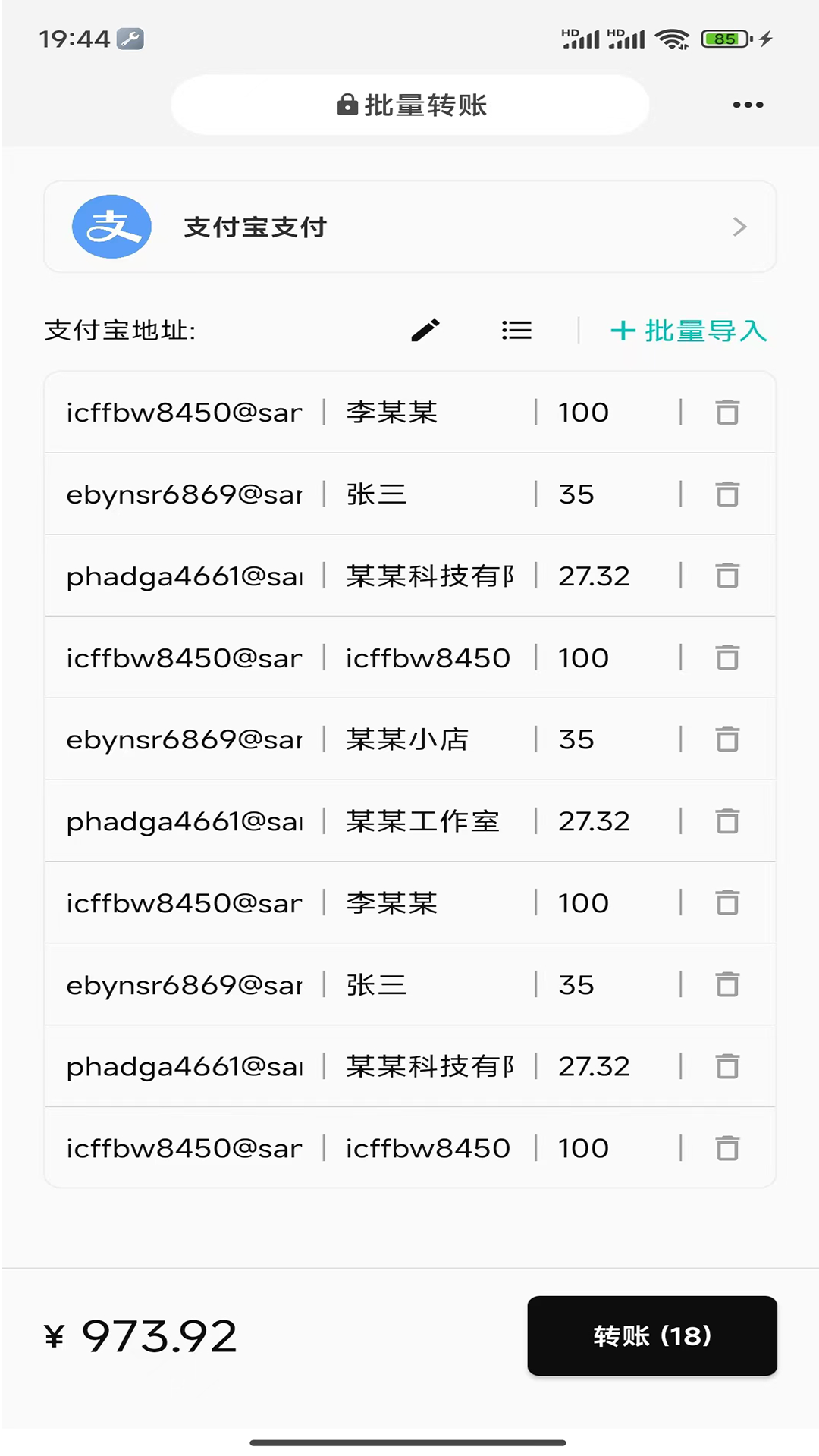819x1456 pixels.
Task: Click the lock icon in the title
Action: click(x=347, y=105)
